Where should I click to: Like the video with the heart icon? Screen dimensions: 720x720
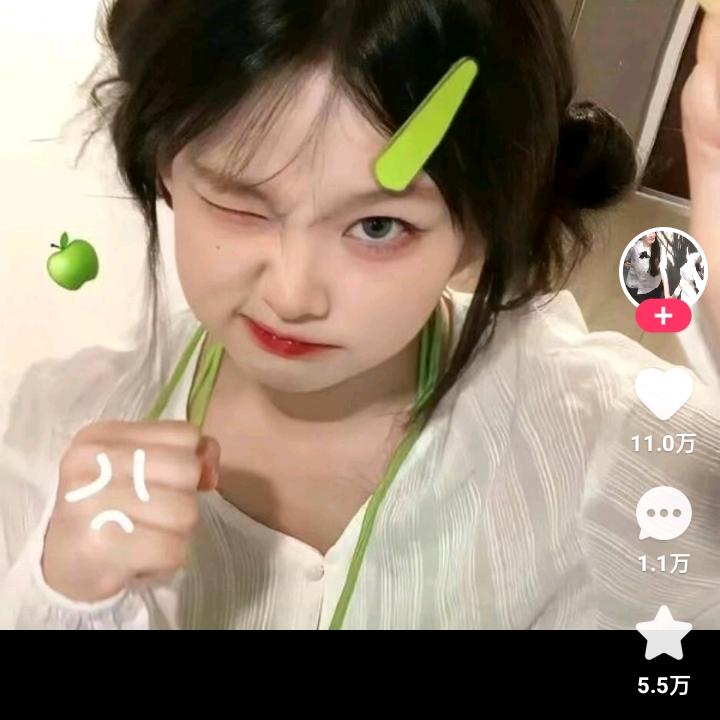pyautogui.click(x=663, y=394)
